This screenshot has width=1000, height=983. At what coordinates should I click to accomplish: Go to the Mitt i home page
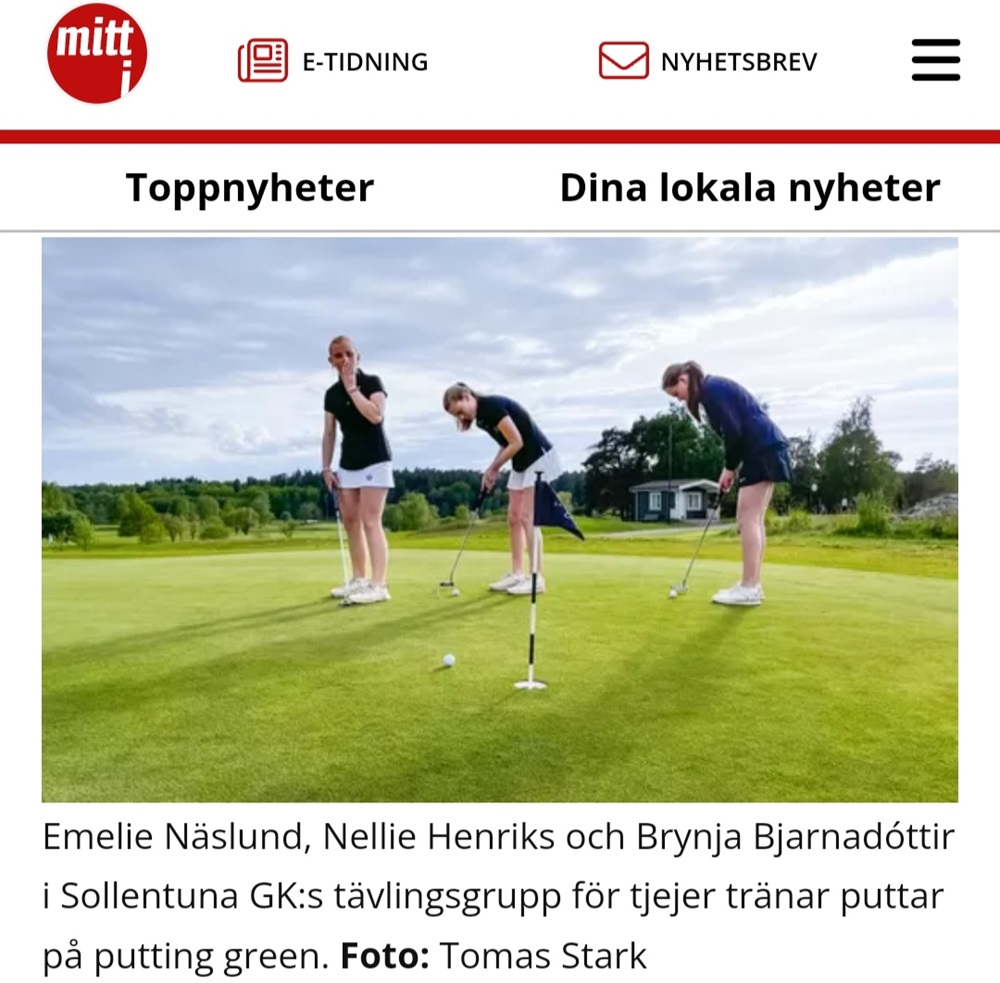pyautogui.click(x=97, y=54)
